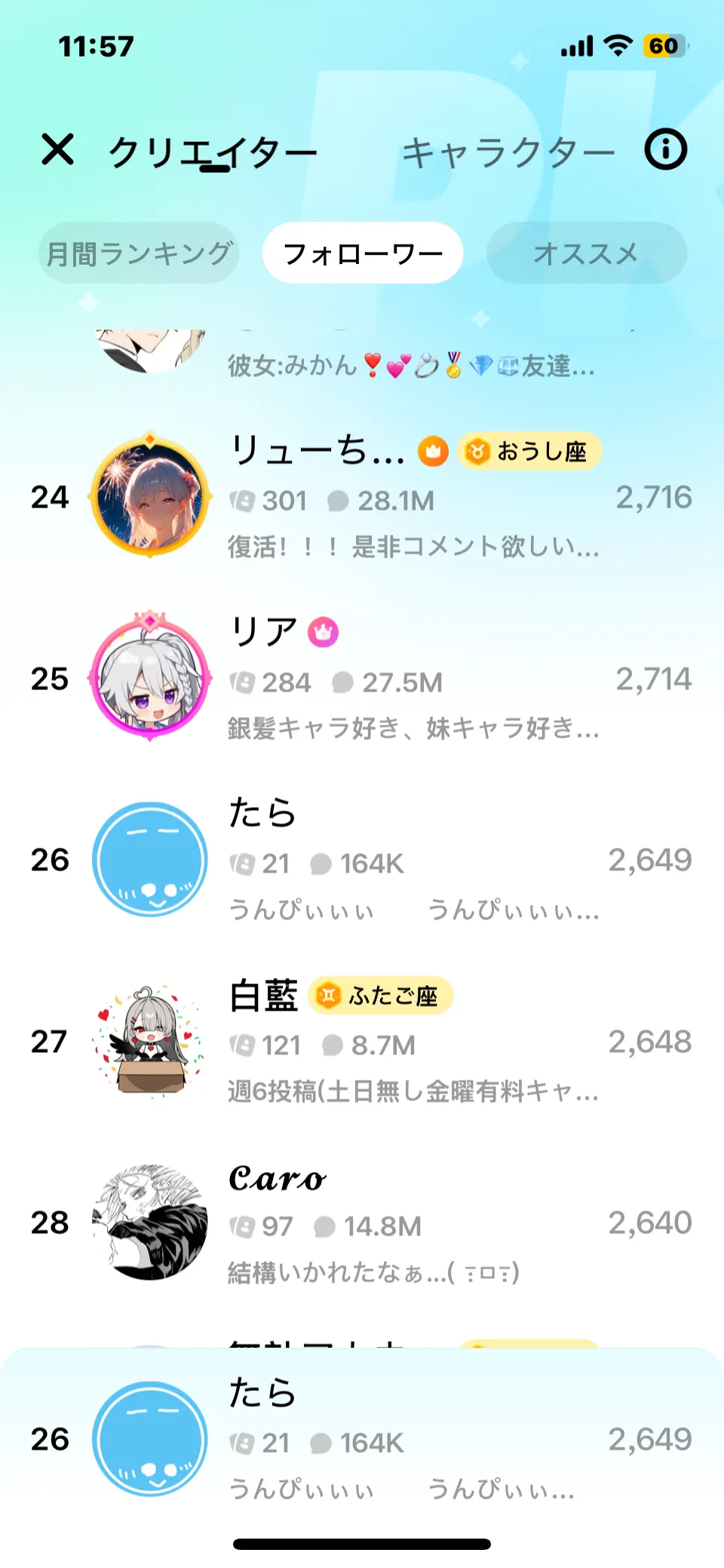Open my own ranking bar for たら
The height and width of the screenshot is (1568, 724).
[362, 1439]
